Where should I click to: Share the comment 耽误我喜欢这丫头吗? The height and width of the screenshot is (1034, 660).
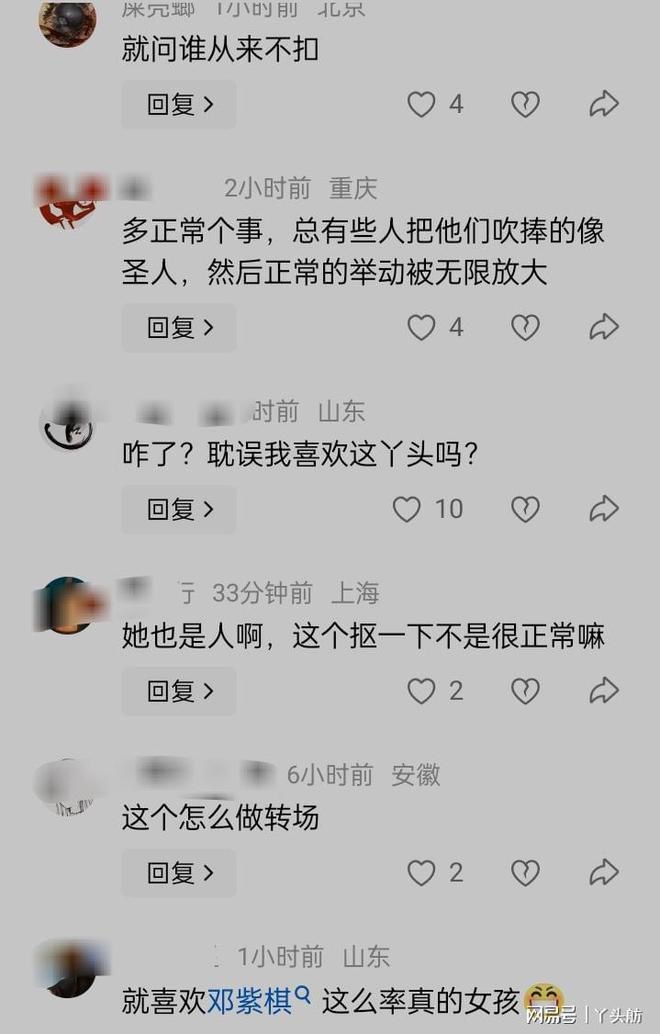[603, 509]
